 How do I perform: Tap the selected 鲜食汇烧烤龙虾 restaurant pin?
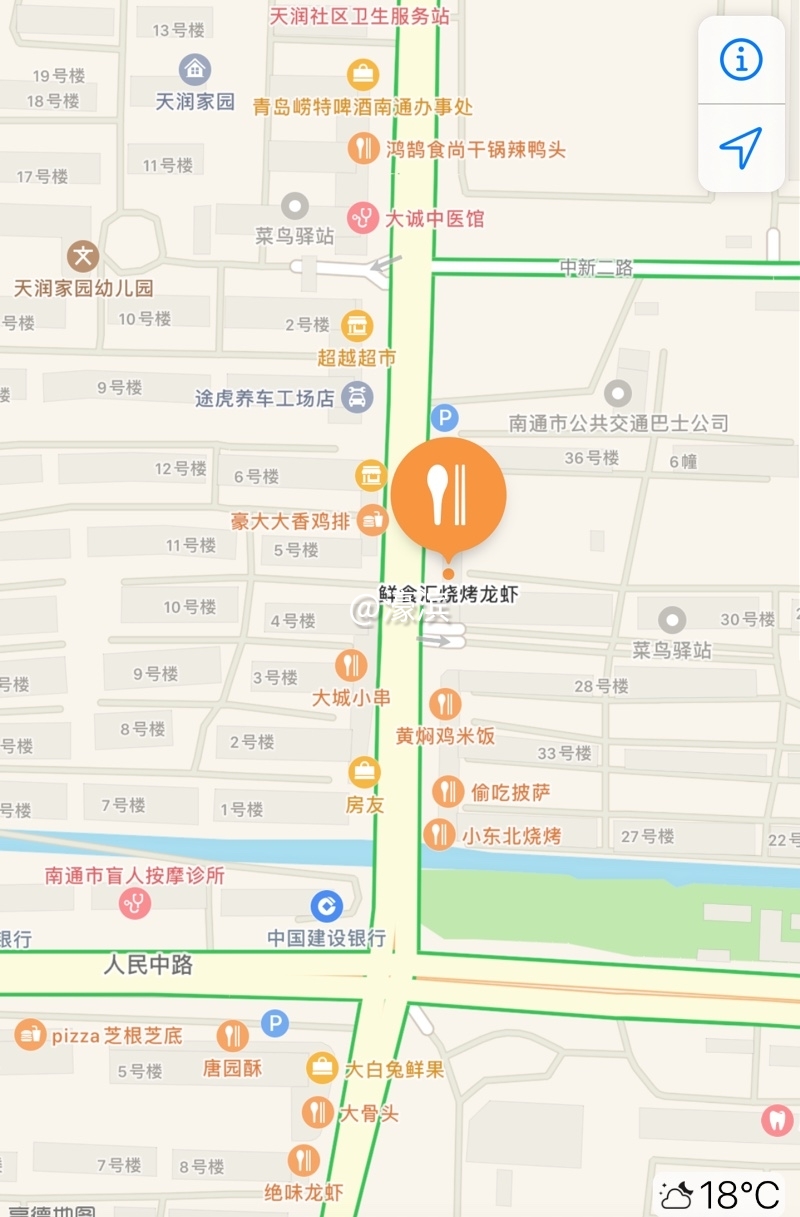point(449,496)
